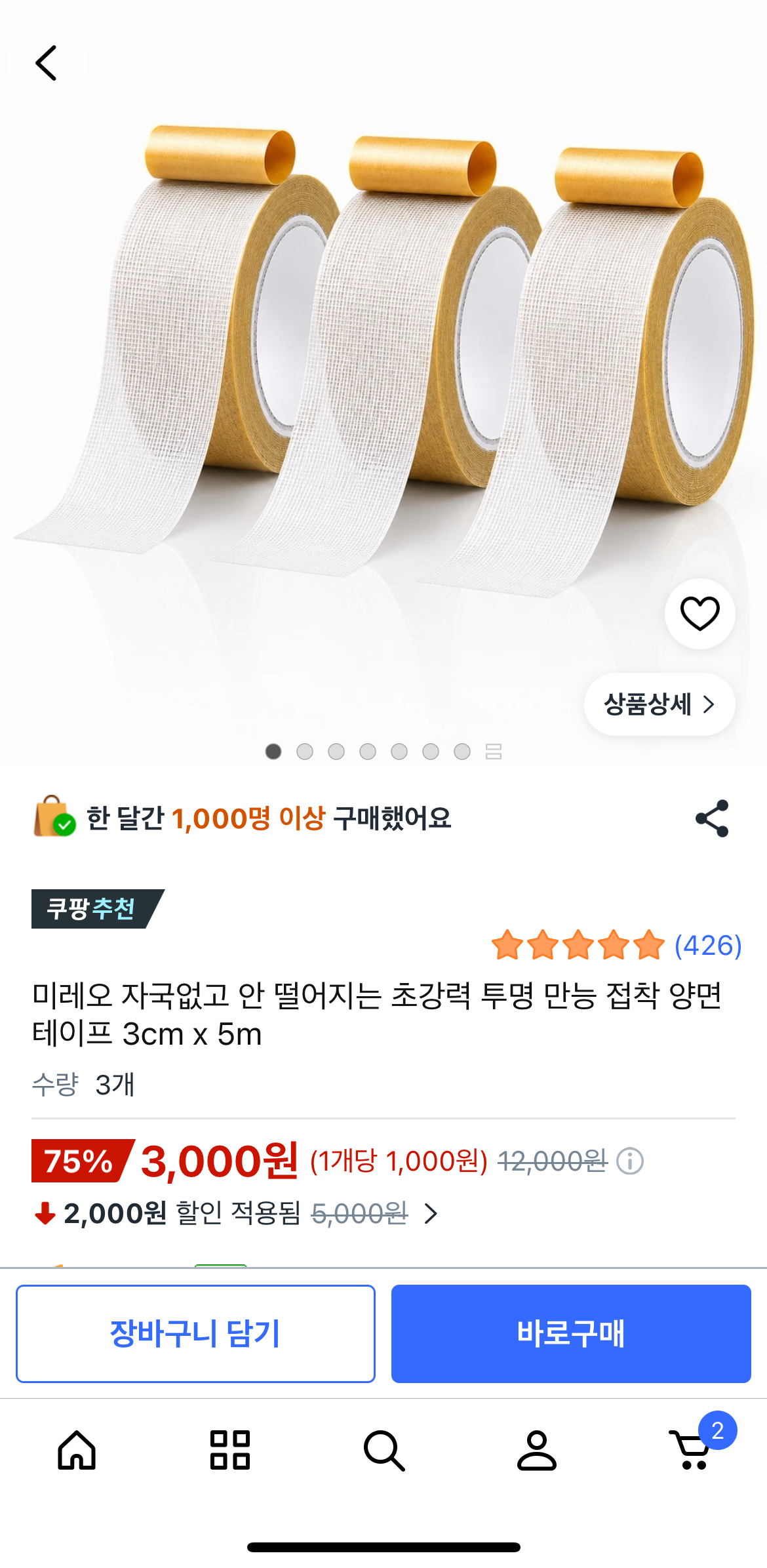Open the my profile tab
Screen dimensions: 767x1568
pyautogui.click(x=537, y=1450)
